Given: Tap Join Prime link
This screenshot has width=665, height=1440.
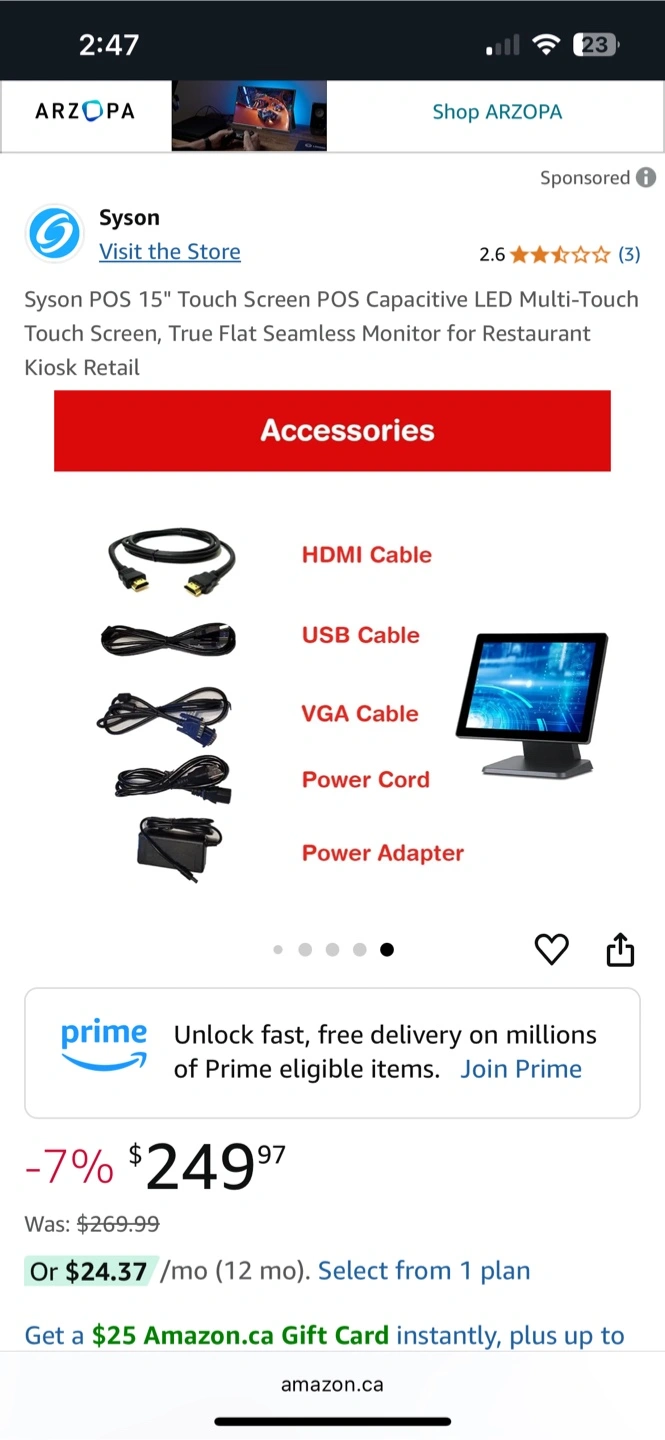Looking at the screenshot, I should (x=521, y=1069).
